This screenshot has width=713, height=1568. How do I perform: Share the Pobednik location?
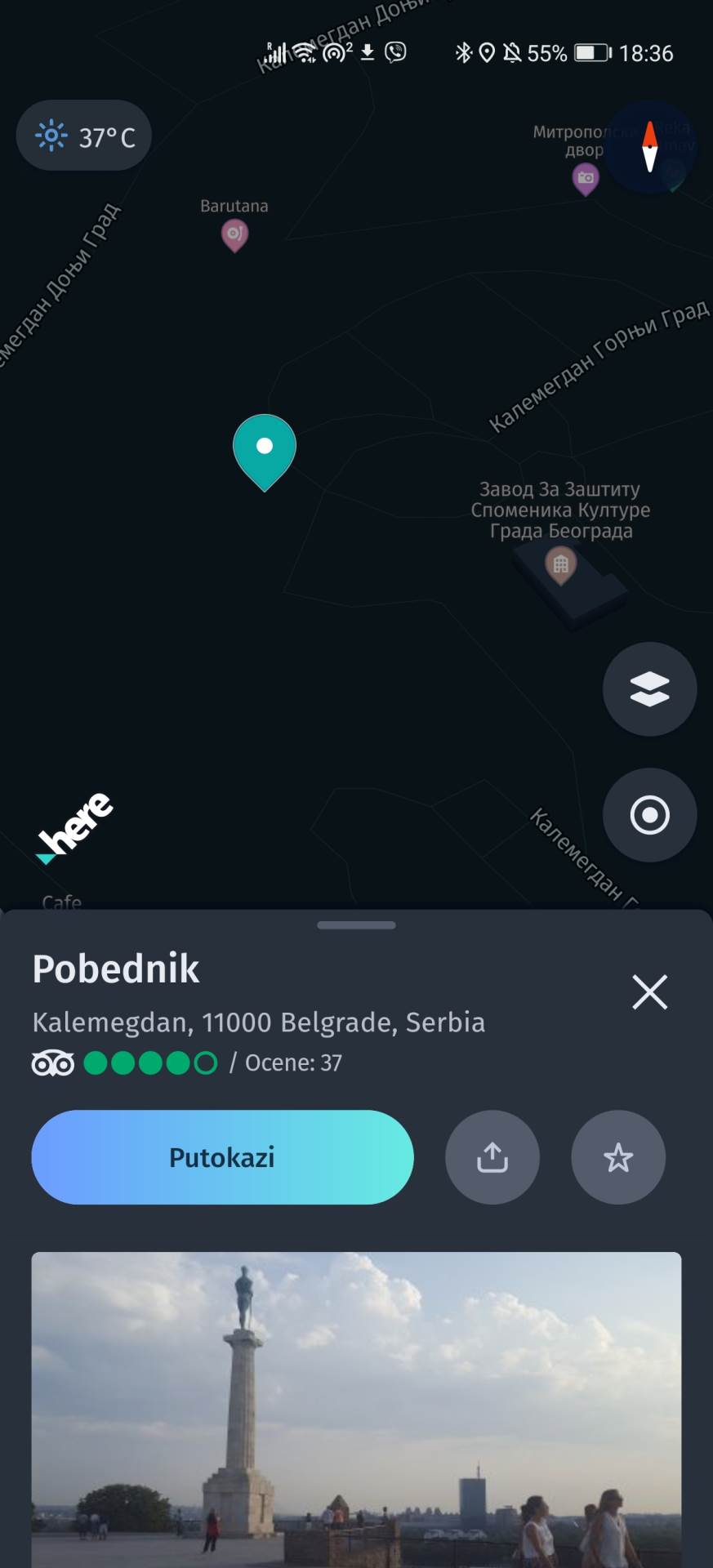point(492,1157)
